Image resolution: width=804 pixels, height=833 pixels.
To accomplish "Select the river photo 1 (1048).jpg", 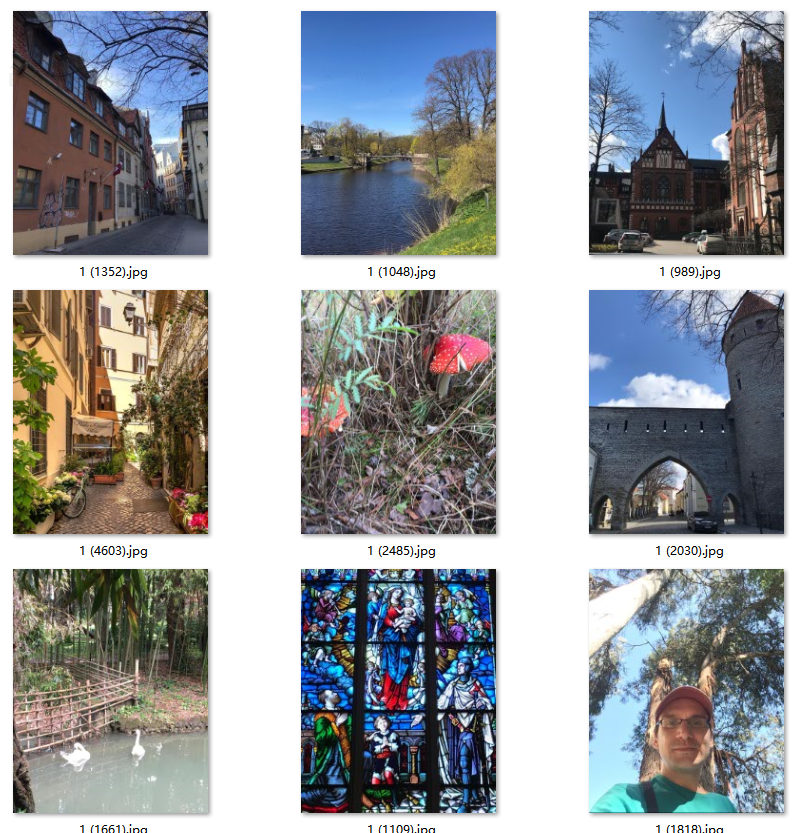I will pyautogui.click(x=398, y=133).
